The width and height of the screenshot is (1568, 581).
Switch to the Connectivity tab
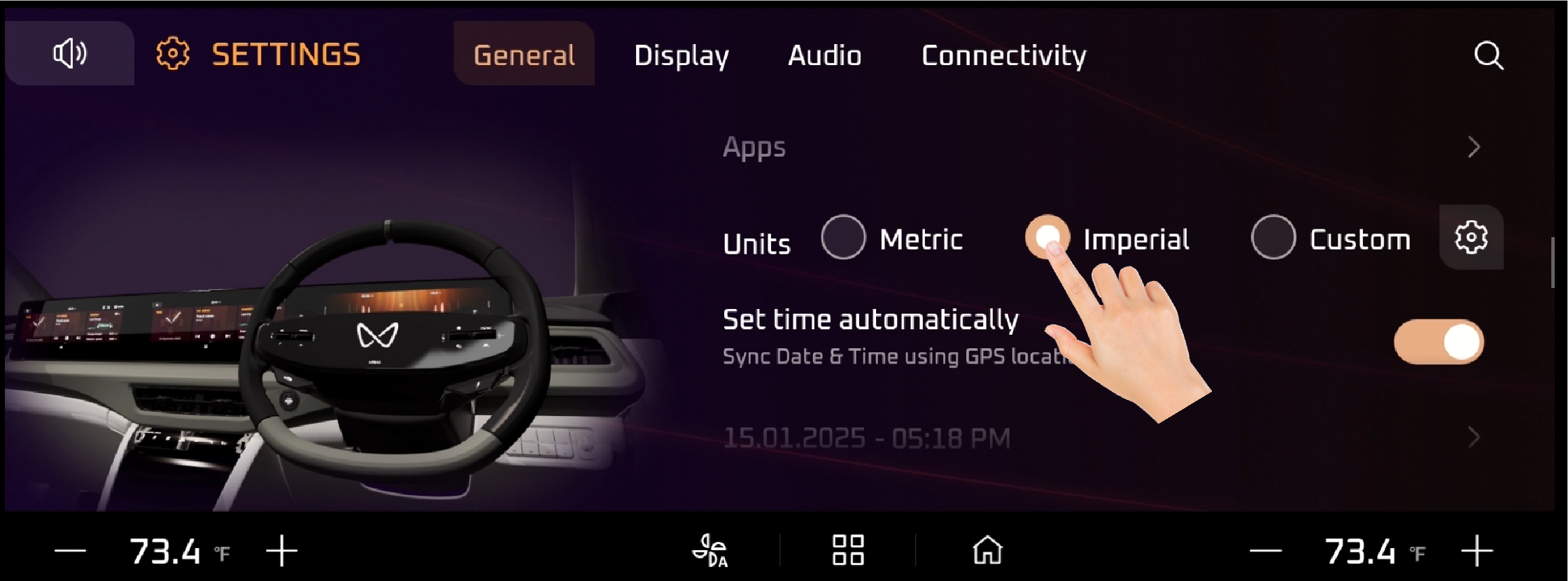(x=1003, y=55)
